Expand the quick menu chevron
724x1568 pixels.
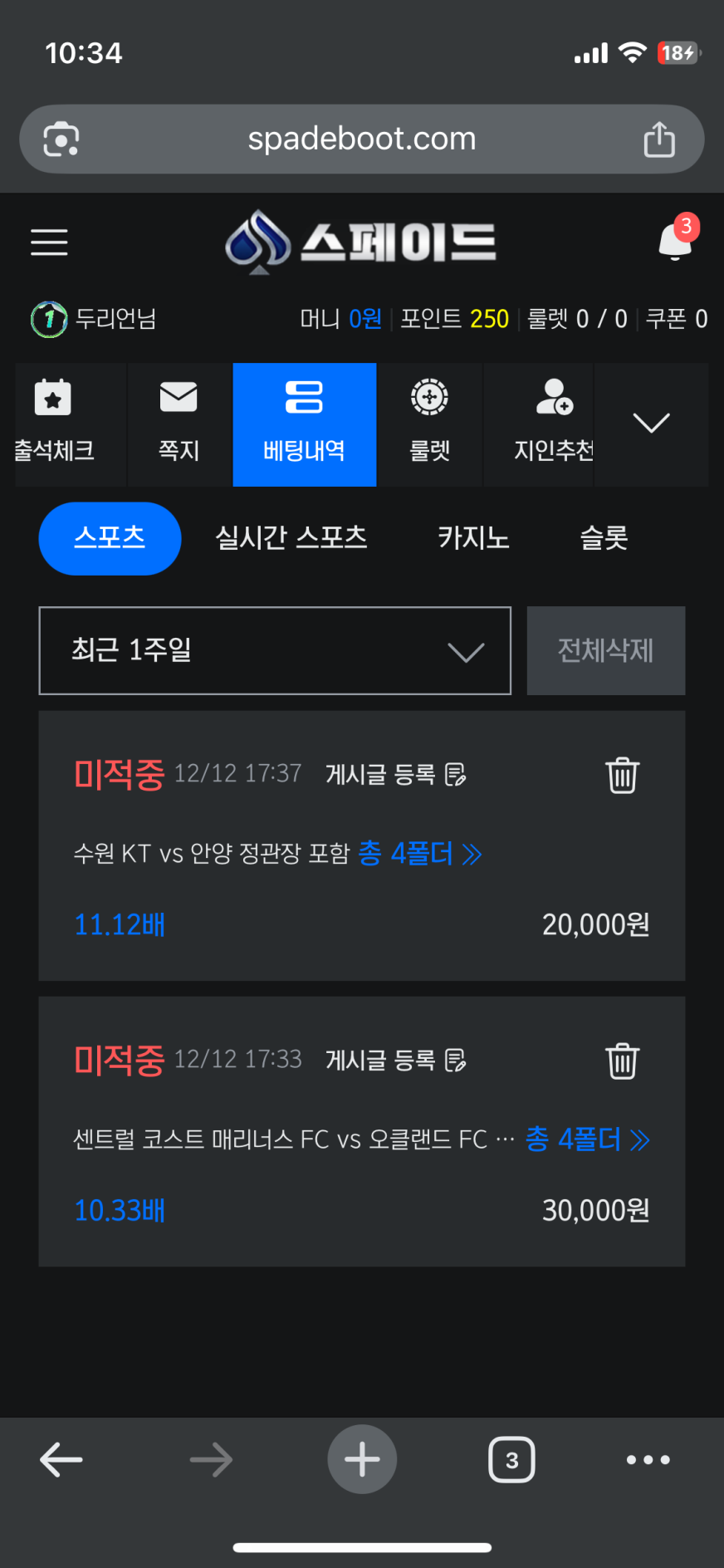point(651,424)
